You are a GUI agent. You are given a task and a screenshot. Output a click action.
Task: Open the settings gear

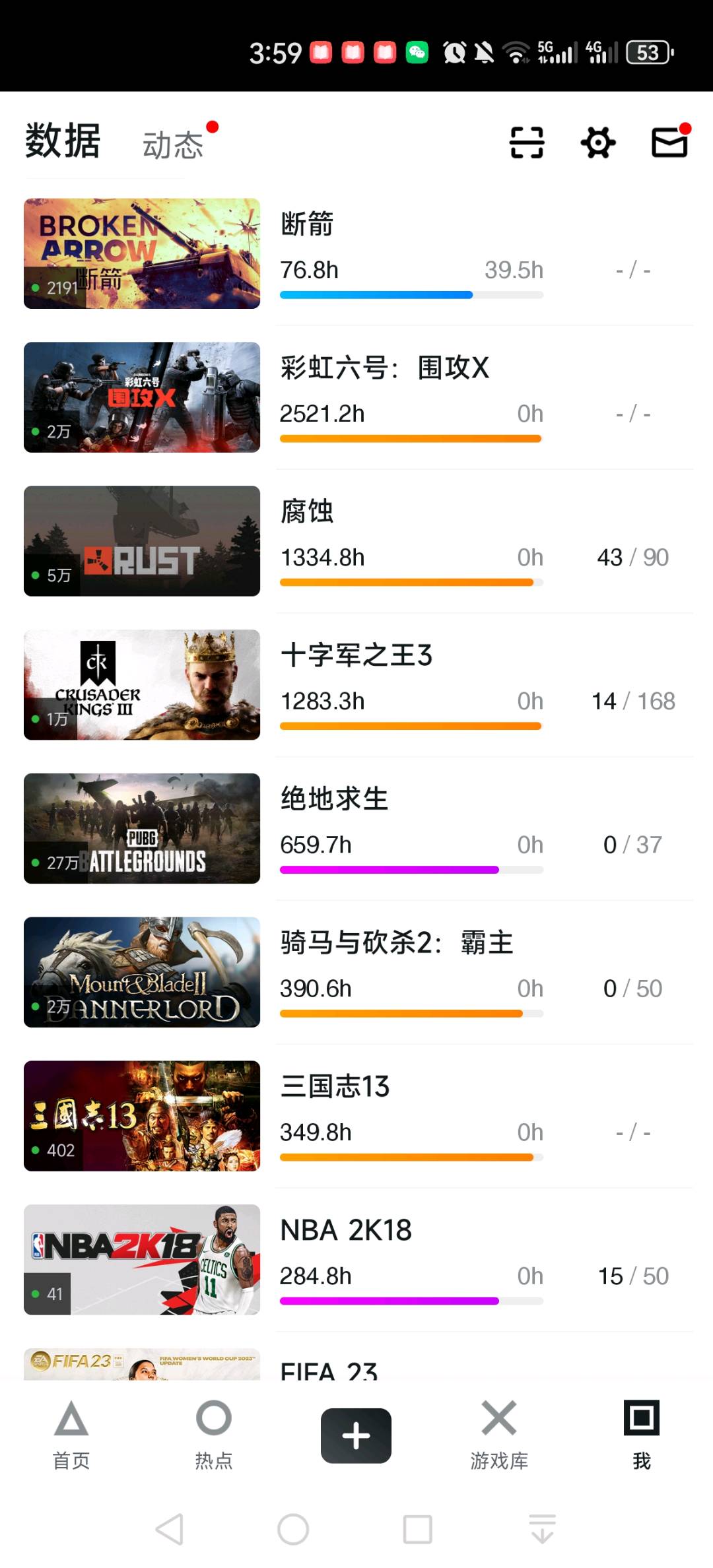tap(598, 143)
